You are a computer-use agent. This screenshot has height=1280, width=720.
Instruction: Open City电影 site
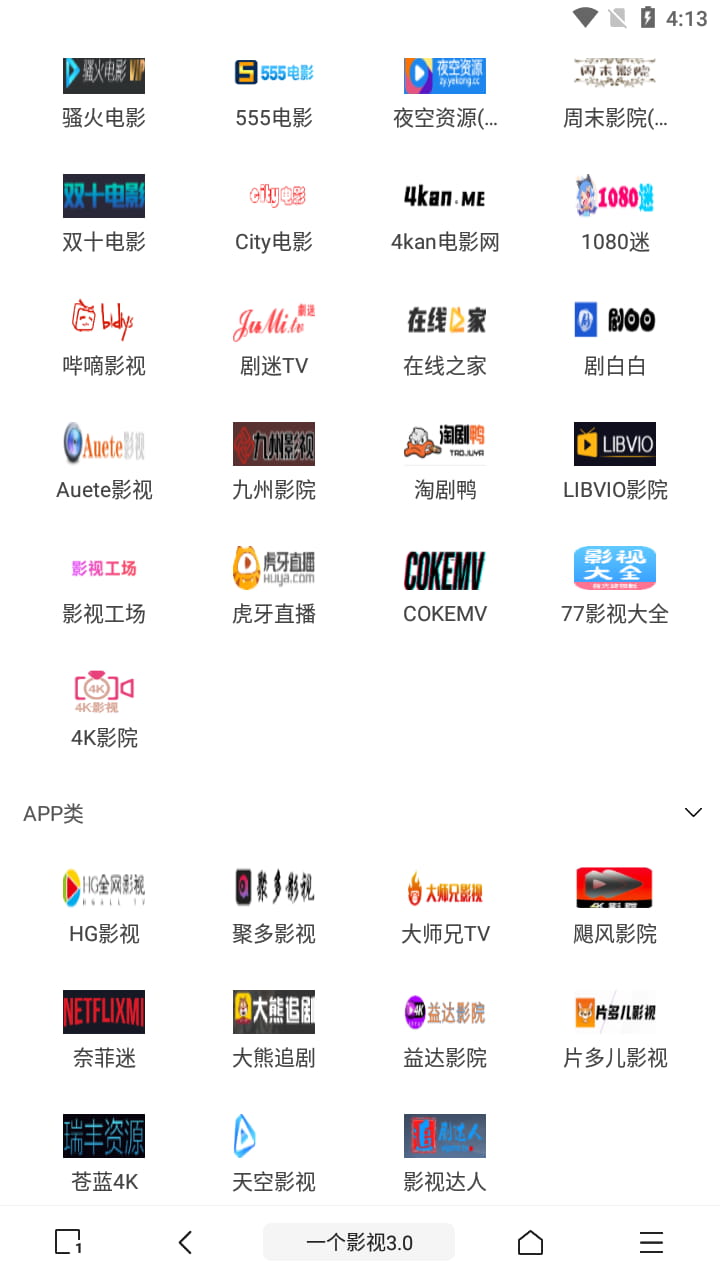[x=274, y=213]
